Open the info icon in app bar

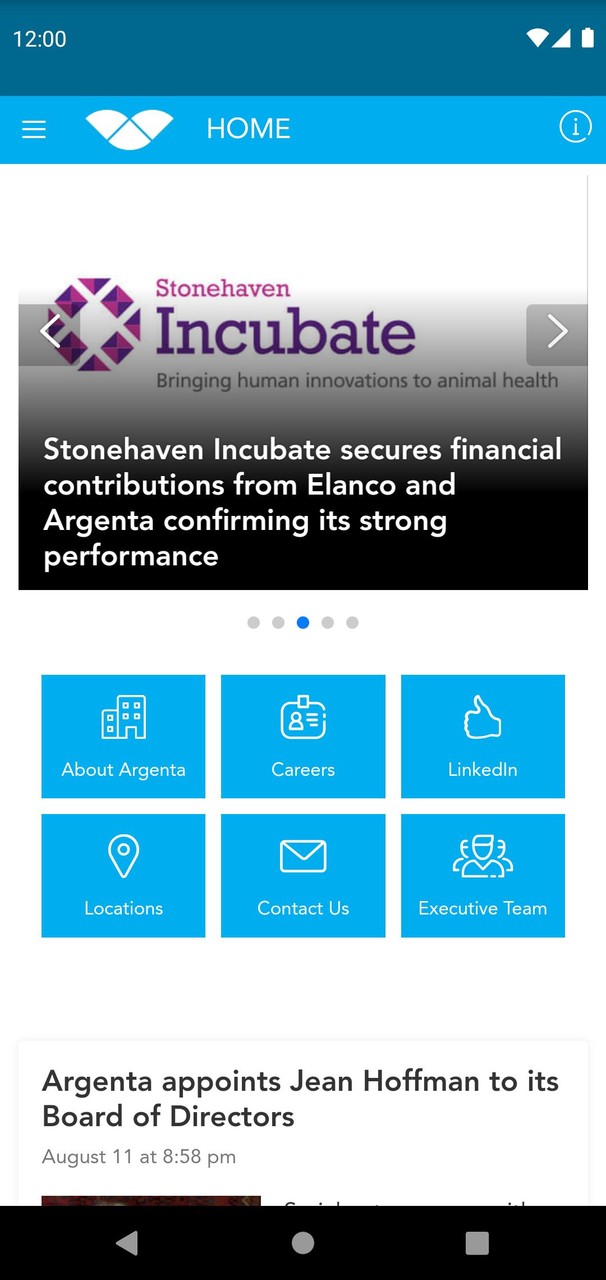point(575,127)
